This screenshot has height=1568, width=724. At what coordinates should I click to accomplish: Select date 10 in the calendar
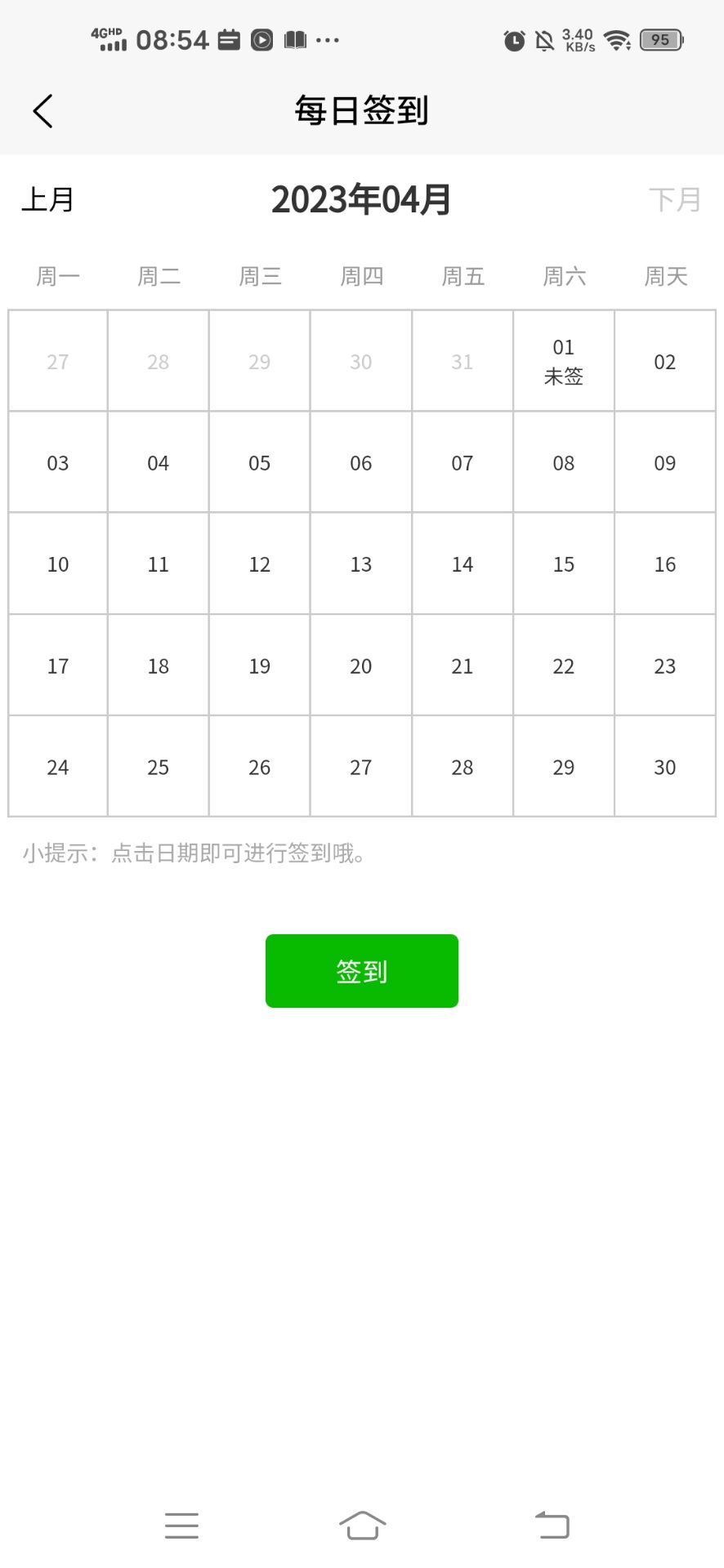[58, 563]
